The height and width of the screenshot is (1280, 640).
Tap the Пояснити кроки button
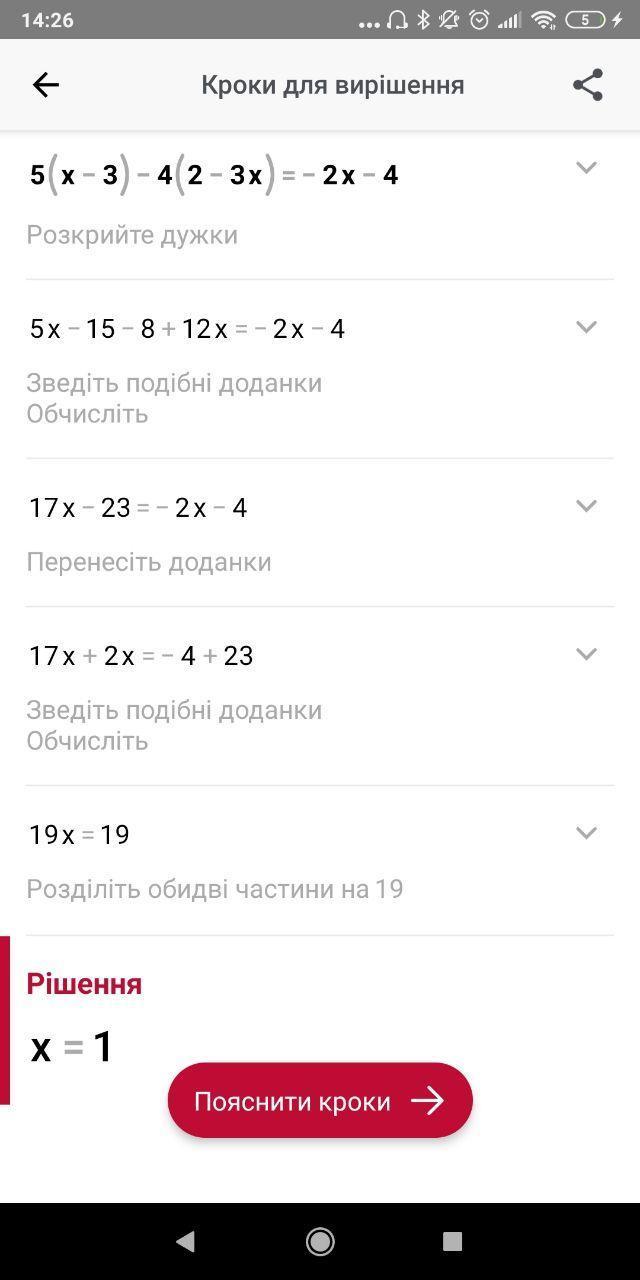tap(320, 1101)
